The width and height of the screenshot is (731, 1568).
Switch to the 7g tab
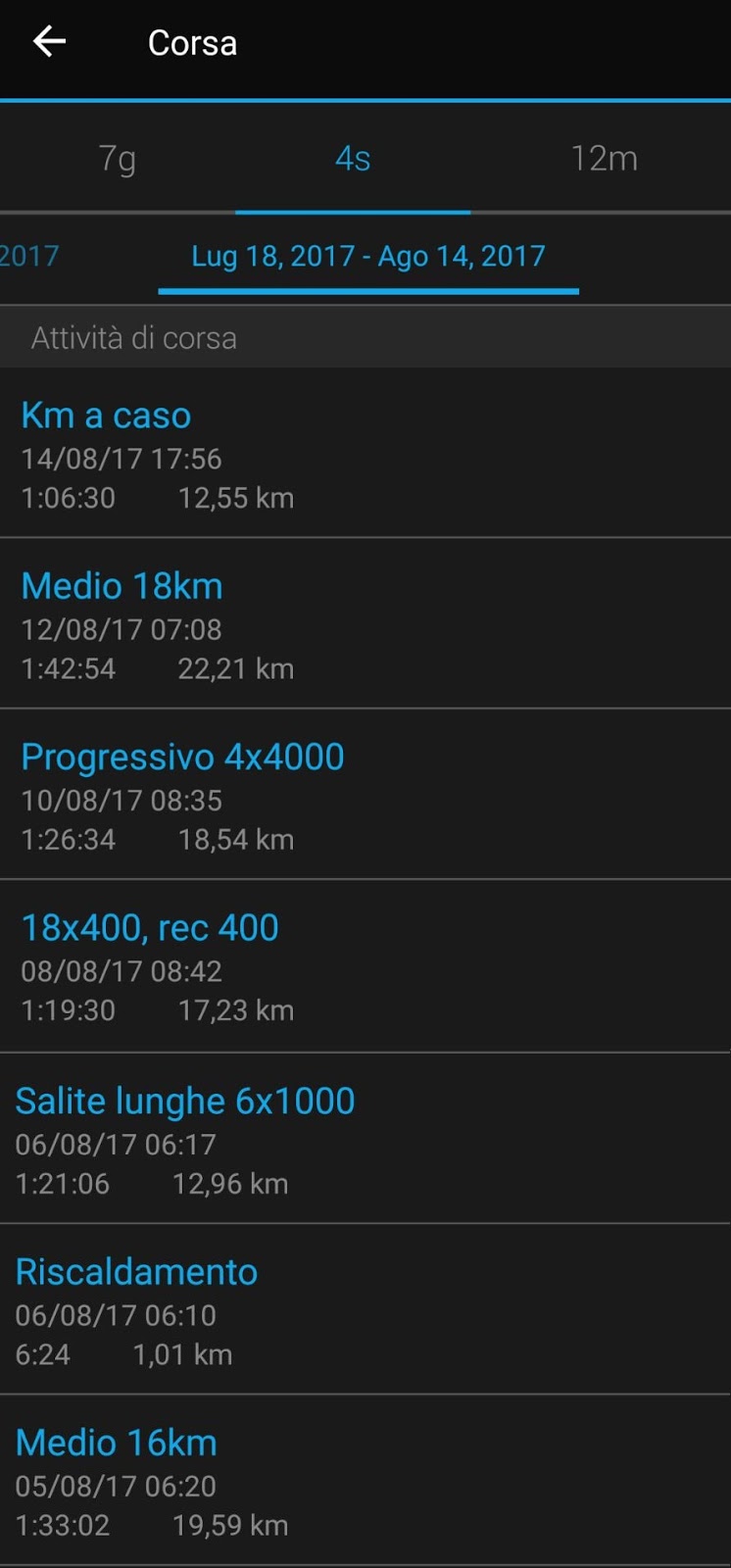[x=118, y=158]
